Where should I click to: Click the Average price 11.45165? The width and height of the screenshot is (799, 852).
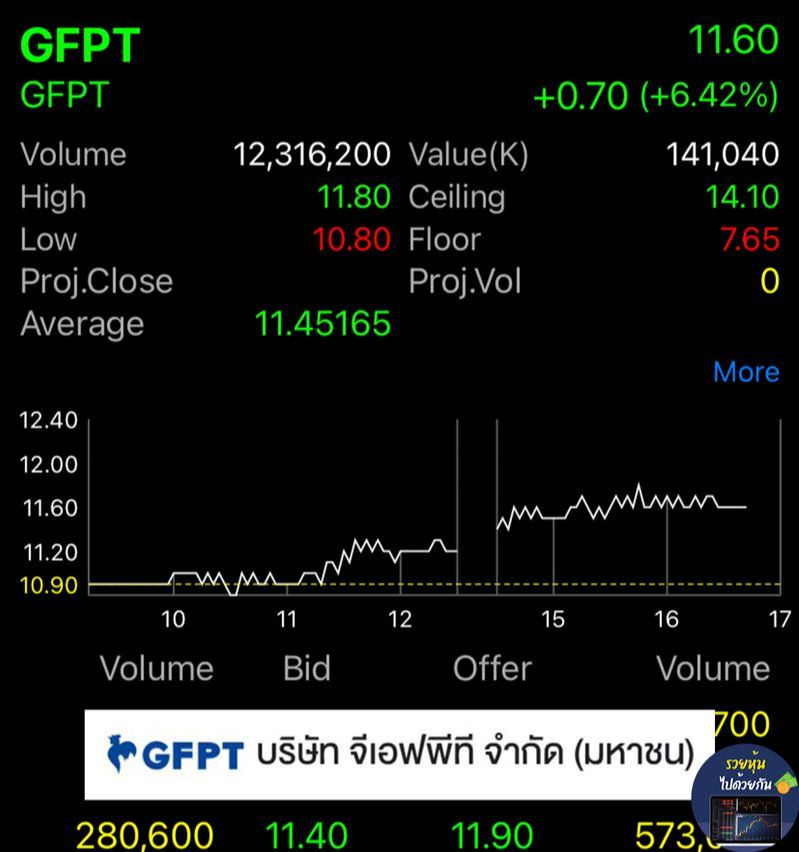pos(322,324)
